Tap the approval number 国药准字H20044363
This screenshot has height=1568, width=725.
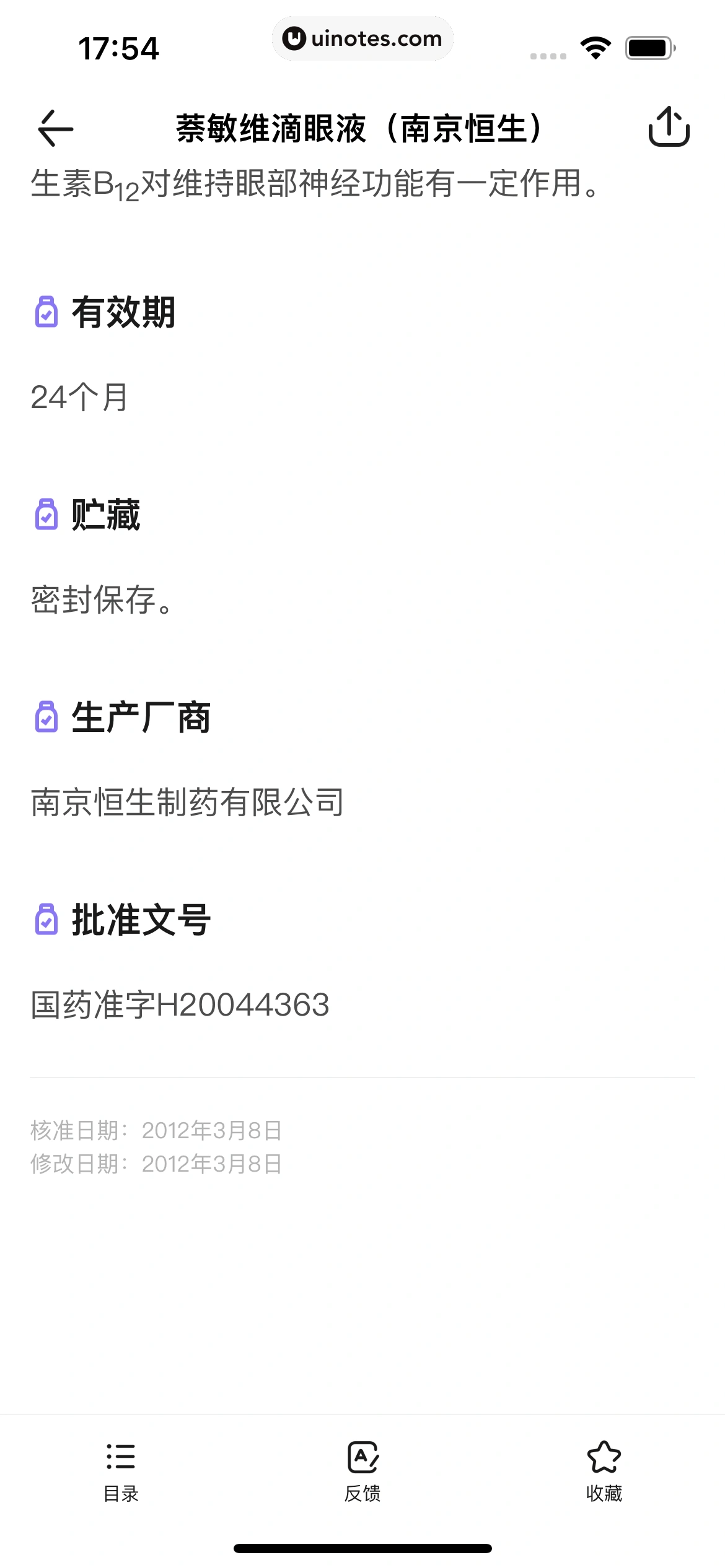tap(180, 1003)
